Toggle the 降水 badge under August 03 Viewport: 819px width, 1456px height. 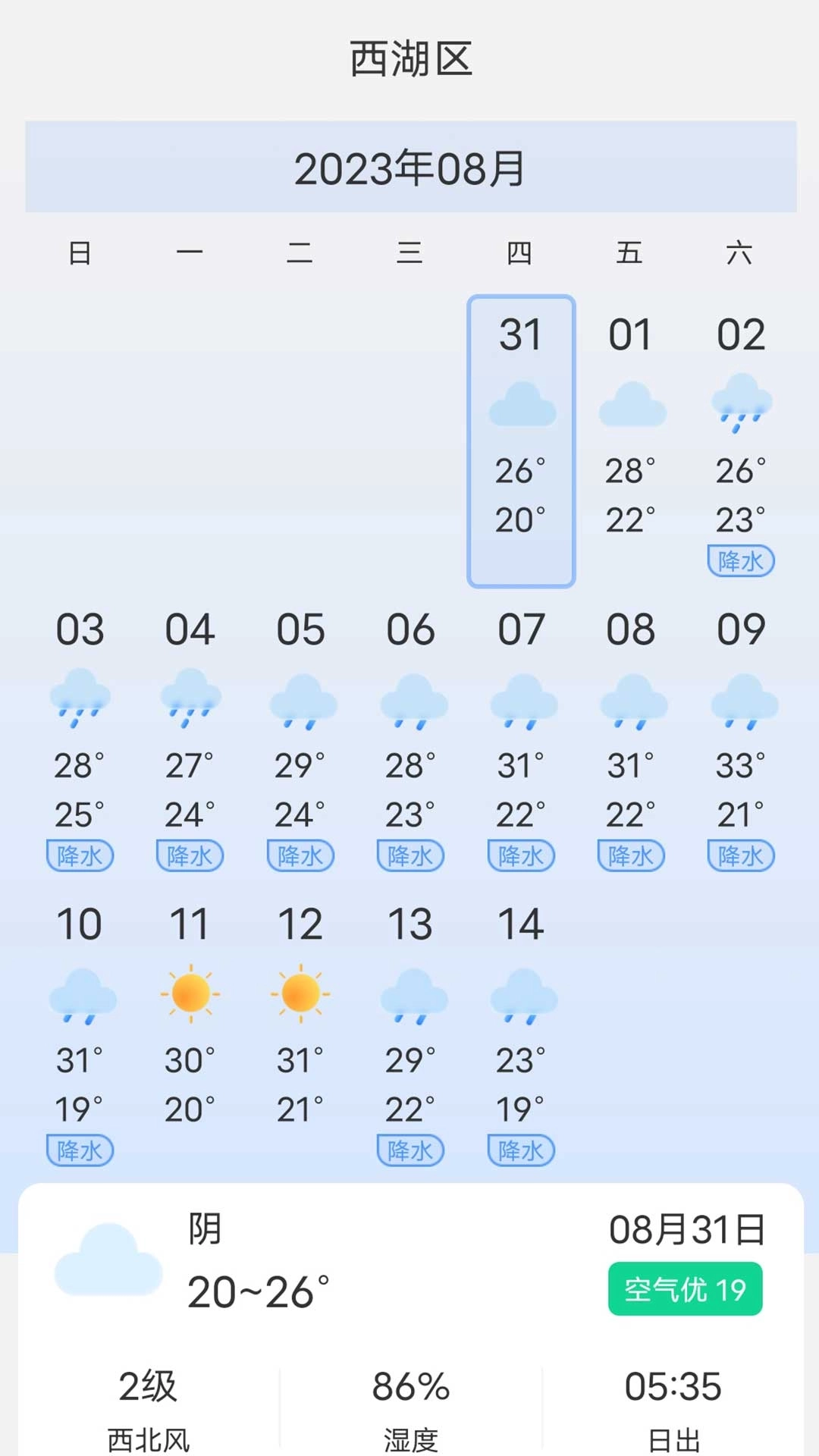point(80,855)
